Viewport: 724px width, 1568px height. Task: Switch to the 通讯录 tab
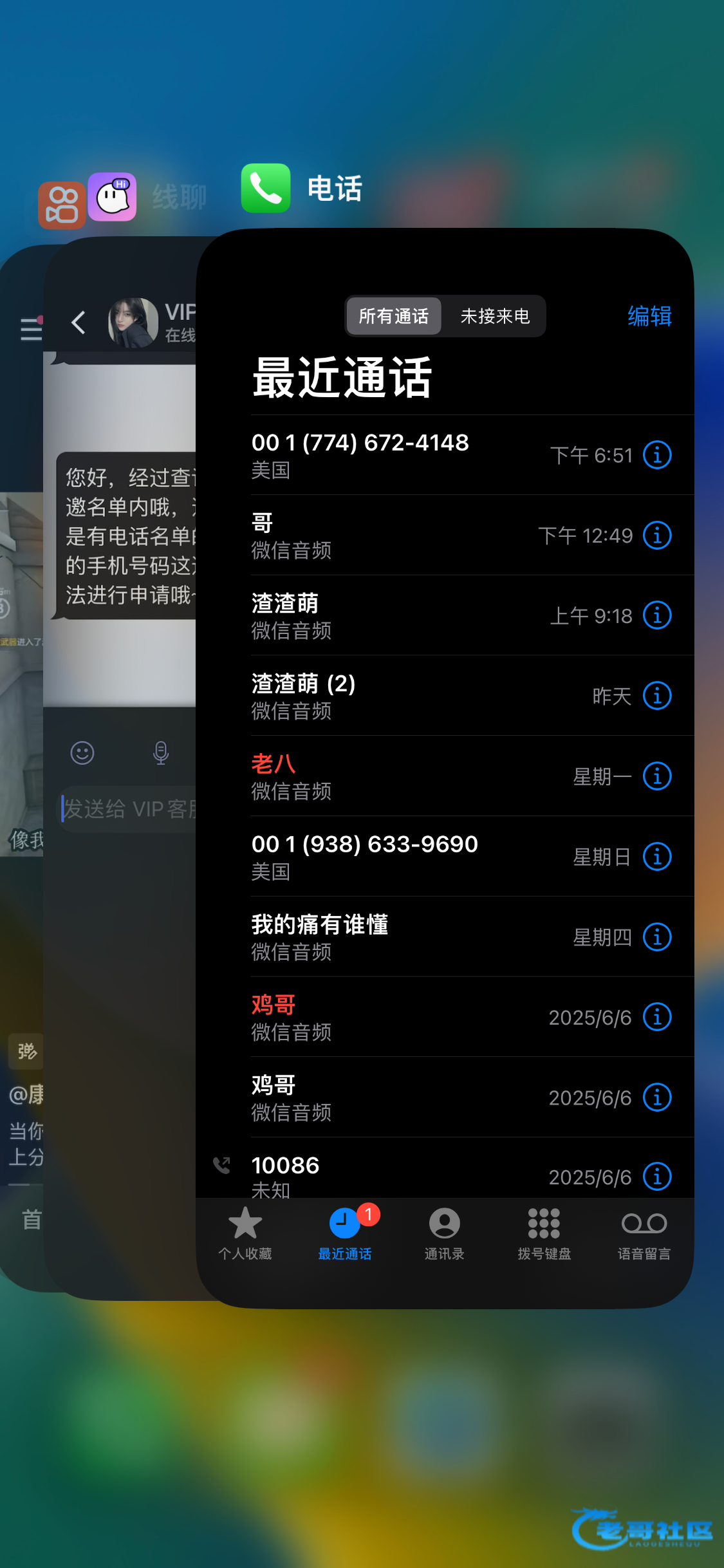pos(444,1233)
